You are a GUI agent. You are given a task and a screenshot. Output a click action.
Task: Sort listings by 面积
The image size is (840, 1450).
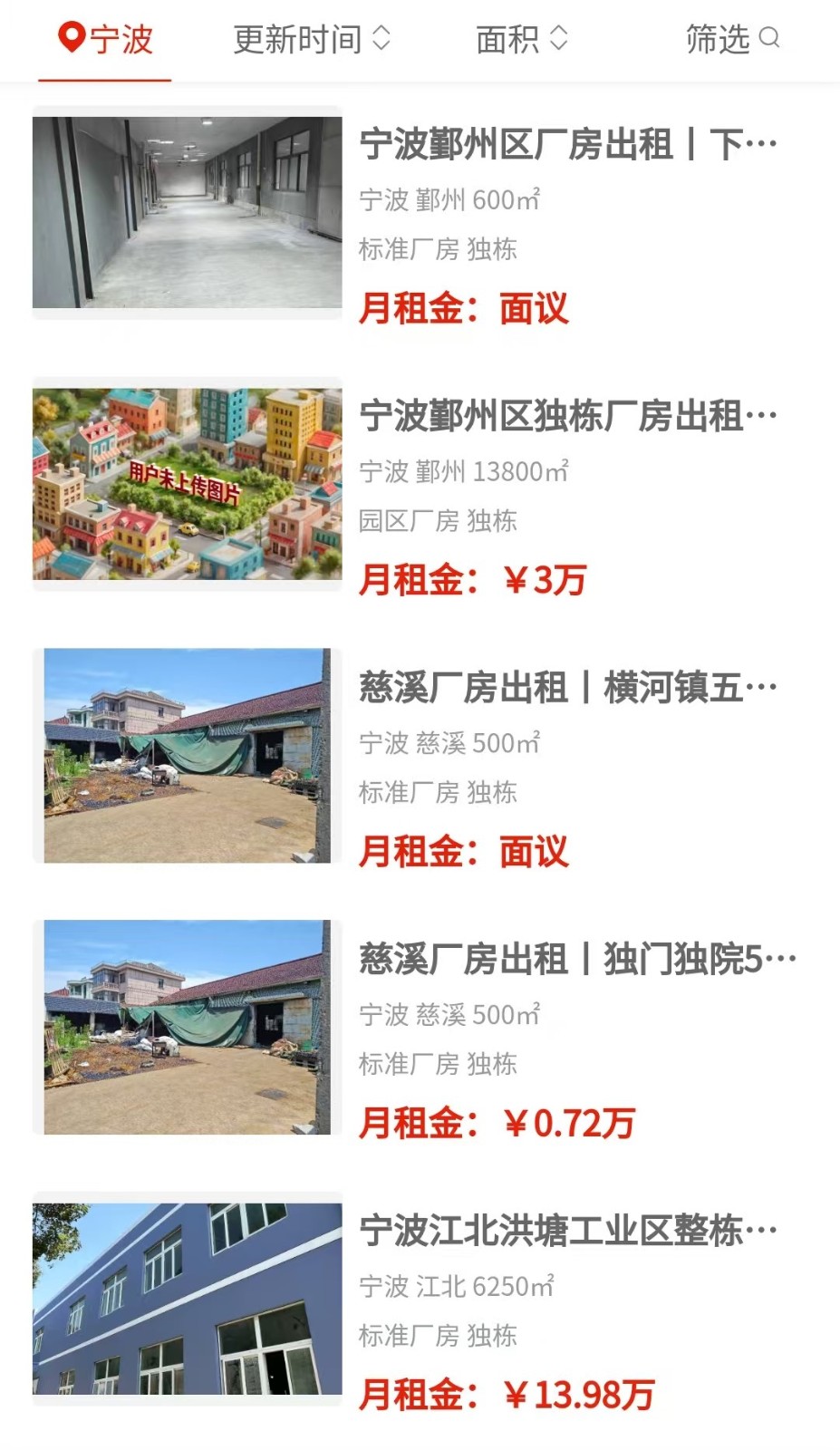pyautogui.click(x=521, y=39)
